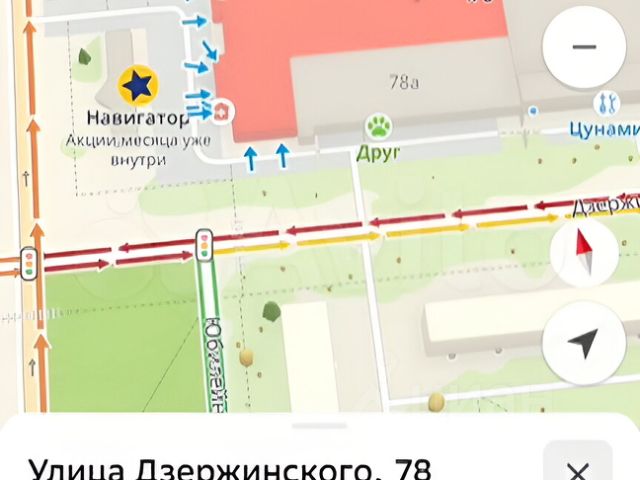Open the Навигатор place marker
640x480 pixels.
pos(136,86)
